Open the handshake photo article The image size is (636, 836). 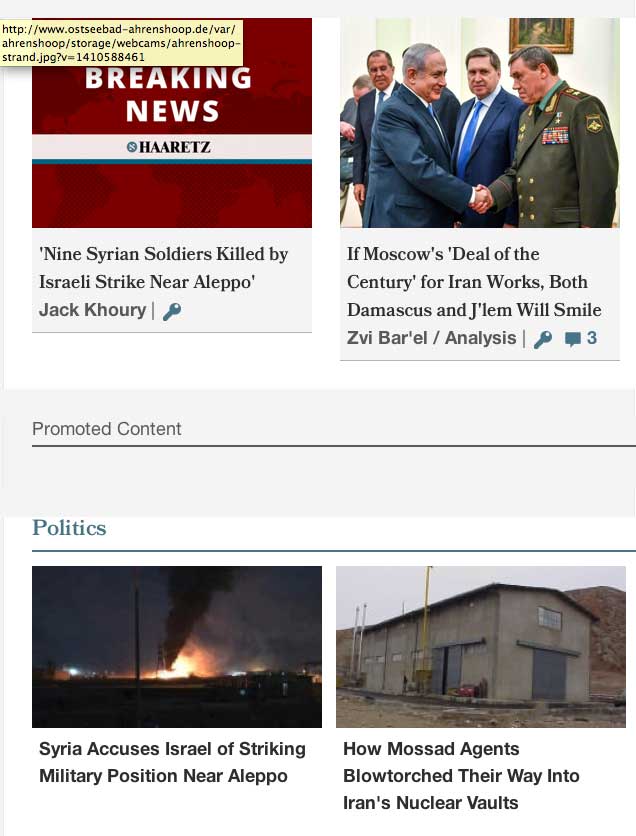[479, 123]
